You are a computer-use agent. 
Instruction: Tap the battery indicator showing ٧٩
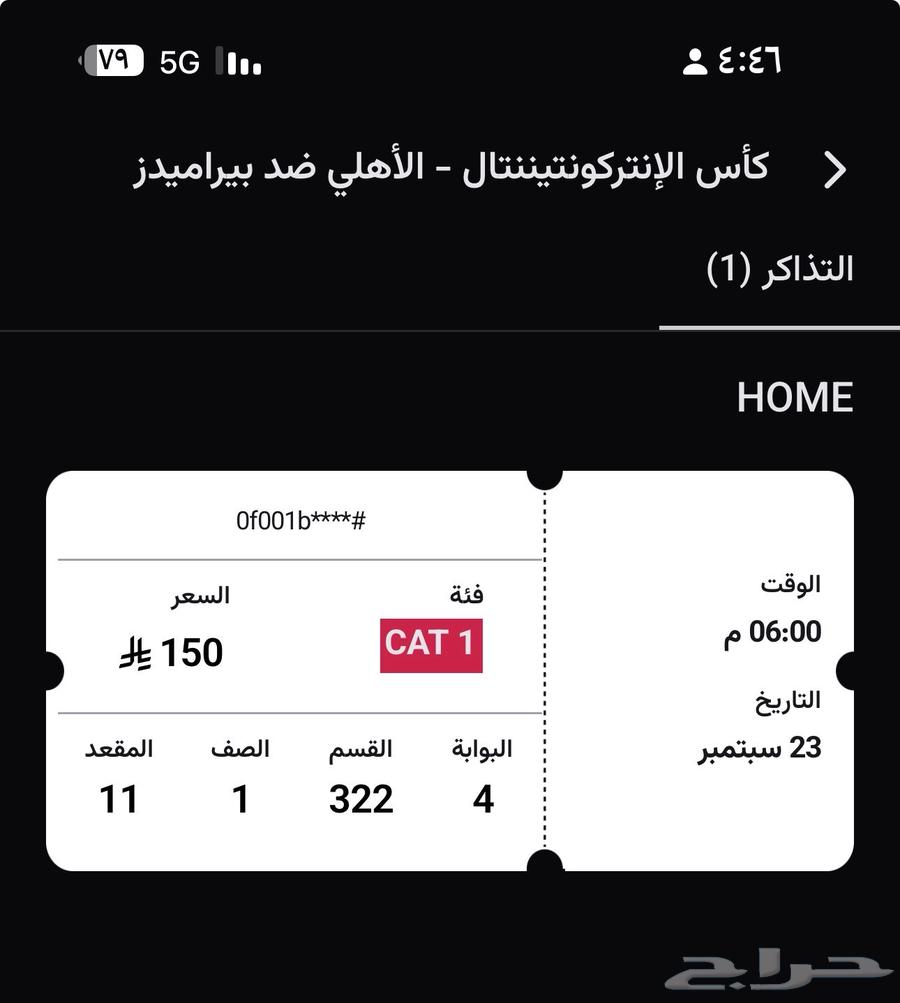click(109, 62)
